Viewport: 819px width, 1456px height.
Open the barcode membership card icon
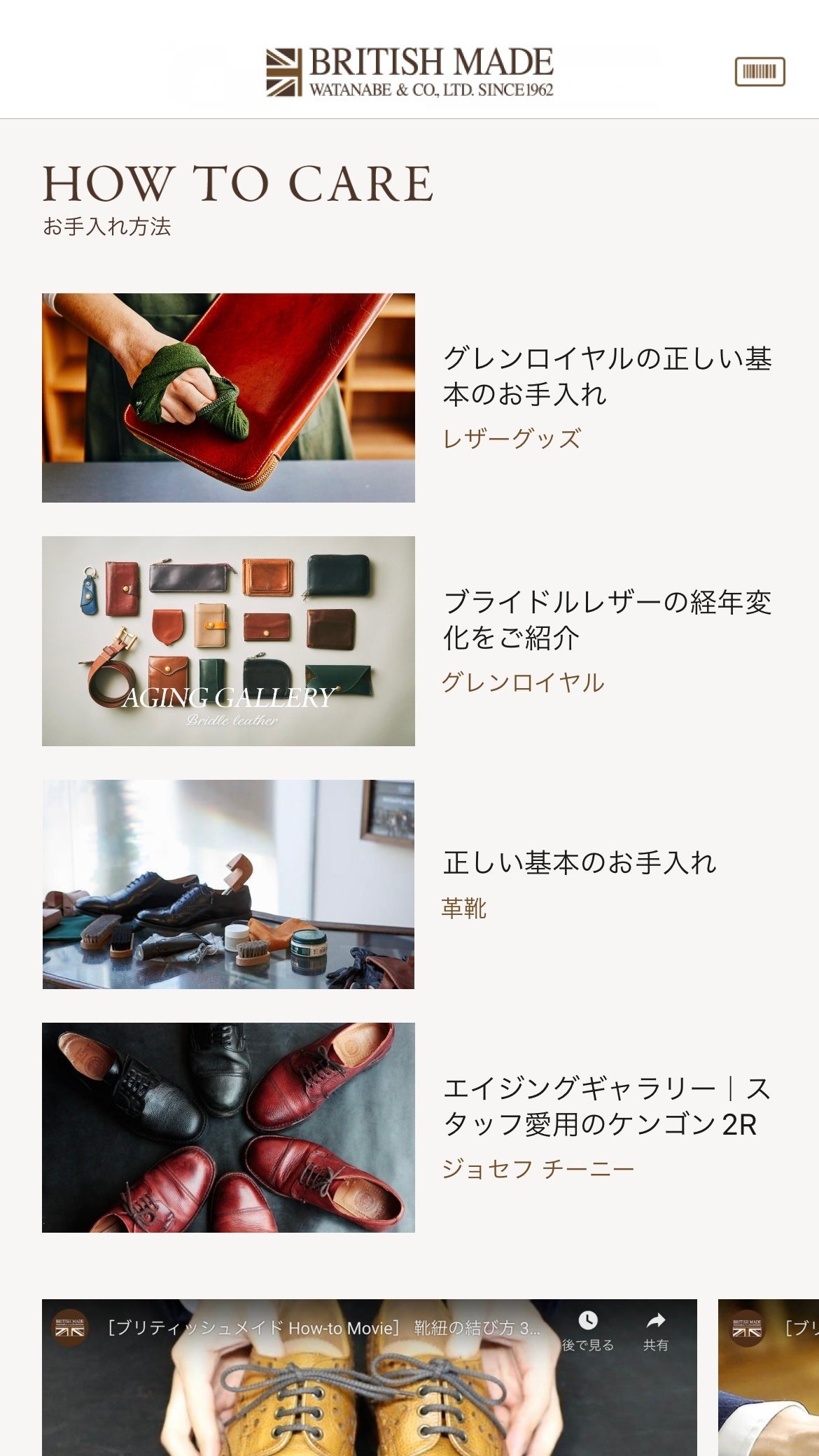pos(759,71)
